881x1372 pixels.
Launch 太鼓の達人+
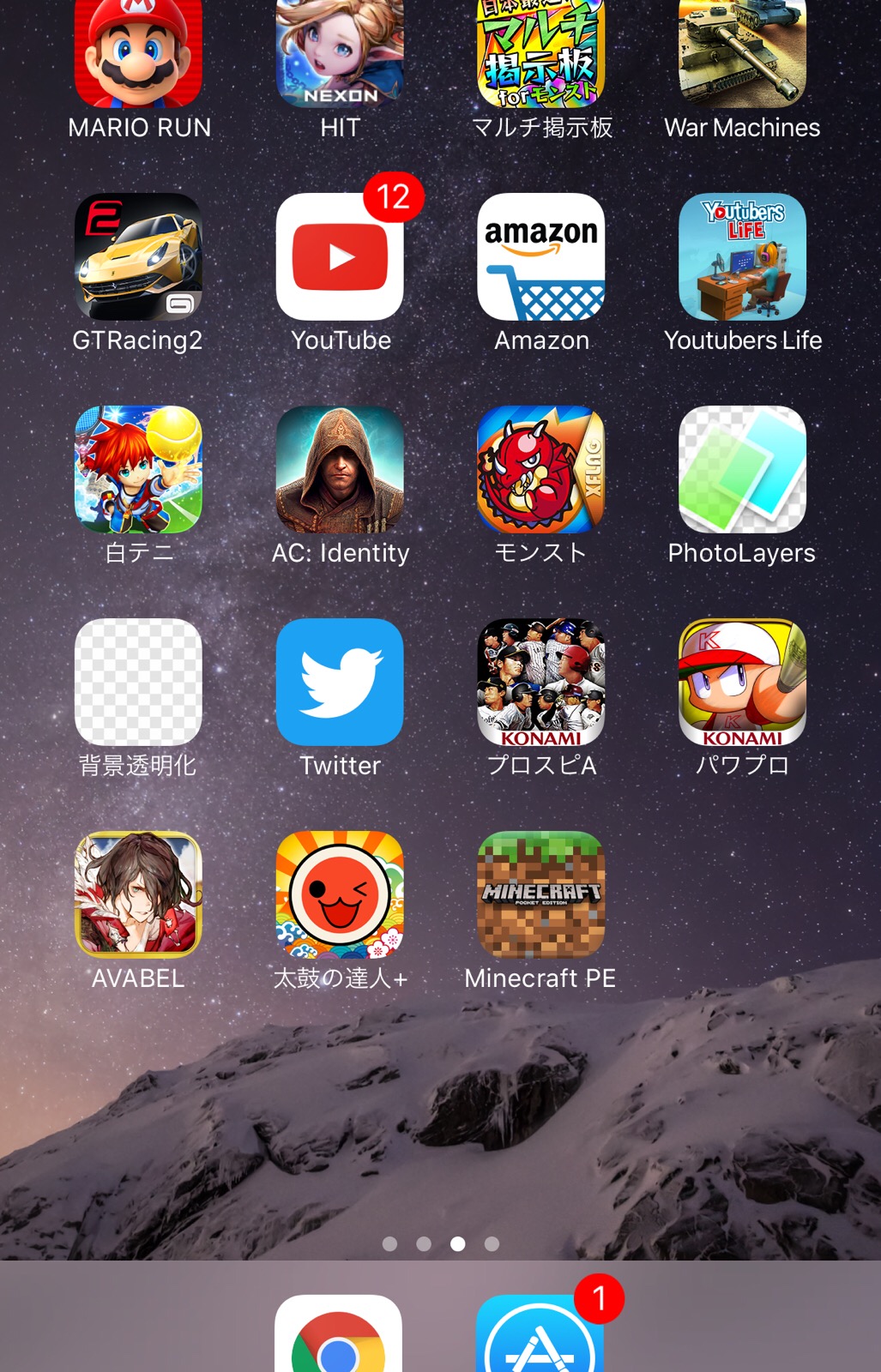coord(340,894)
